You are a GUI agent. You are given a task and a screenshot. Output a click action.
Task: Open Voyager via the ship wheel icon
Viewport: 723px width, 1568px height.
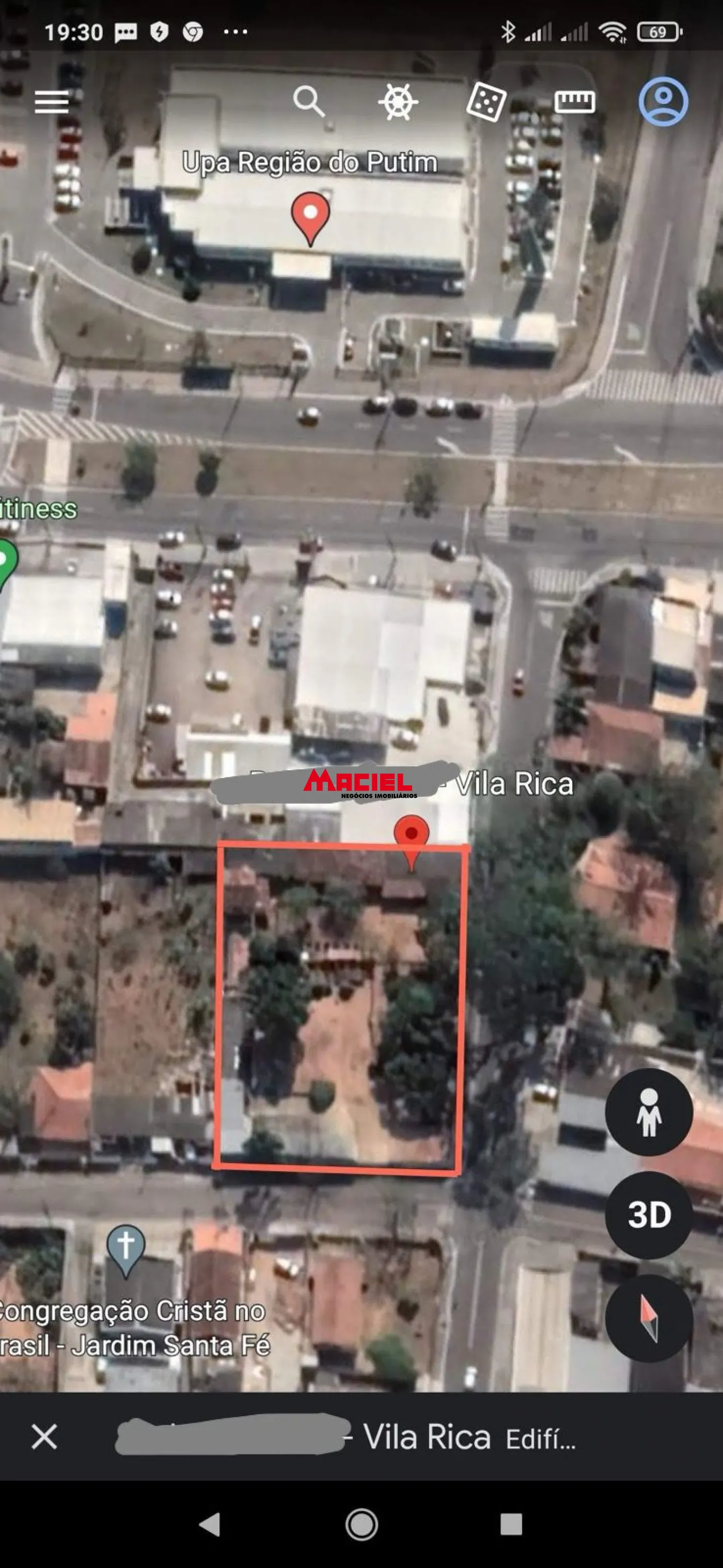tap(398, 102)
